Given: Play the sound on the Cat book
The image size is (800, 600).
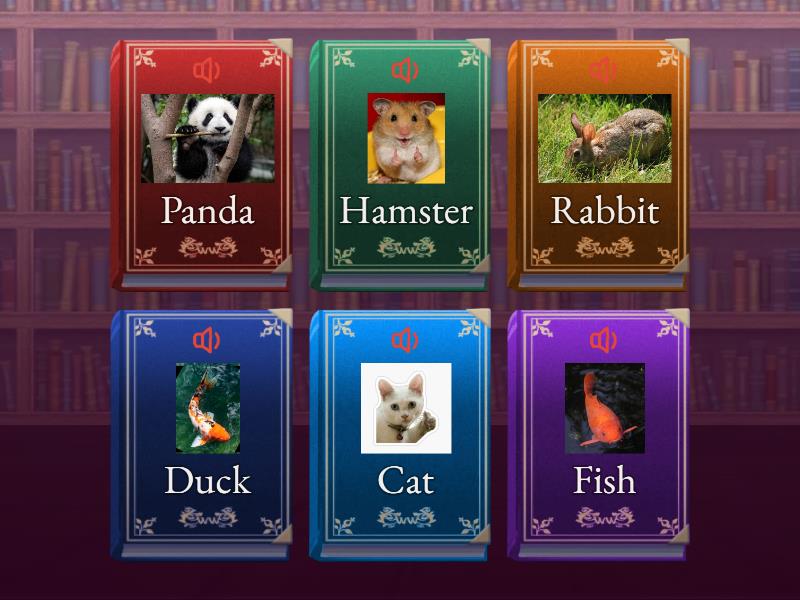Looking at the screenshot, I should click(405, 341).
